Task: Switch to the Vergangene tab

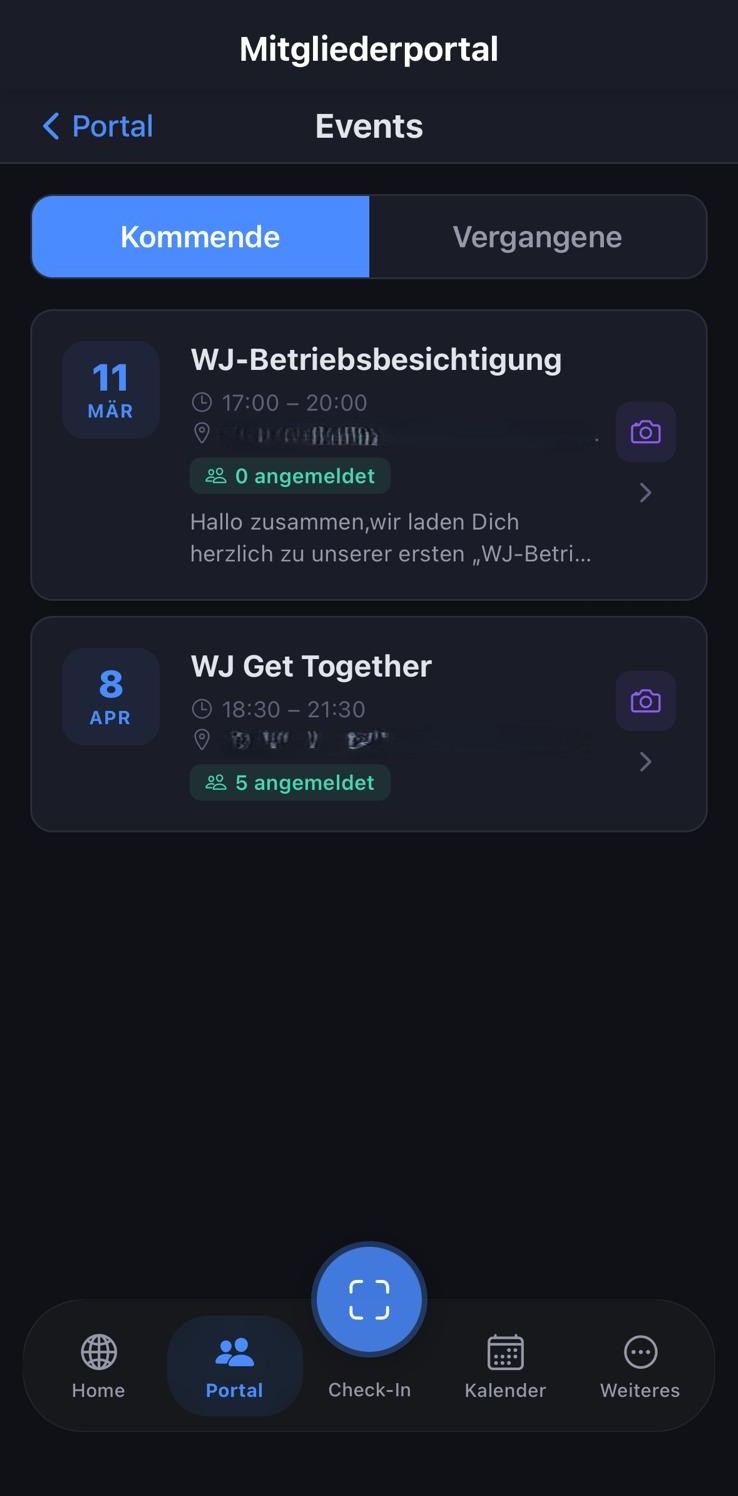Action: (x=538, y=236)
